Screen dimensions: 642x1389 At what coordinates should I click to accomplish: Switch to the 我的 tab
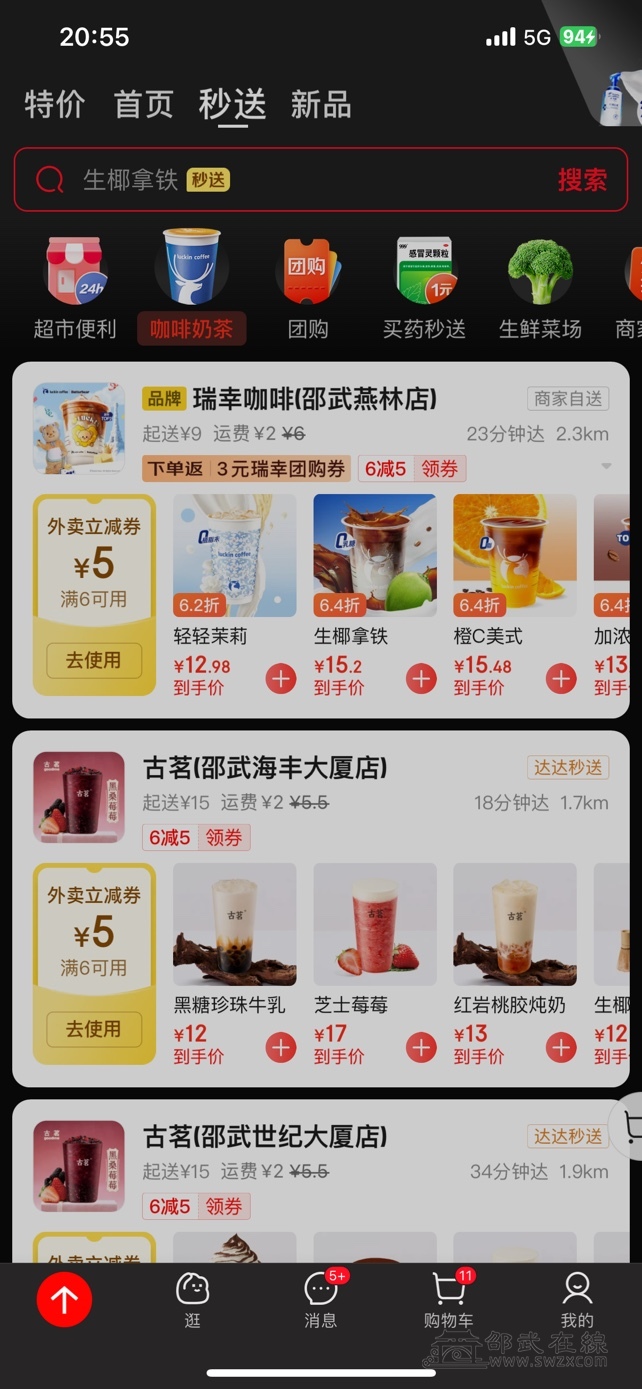pos(577,1300)
